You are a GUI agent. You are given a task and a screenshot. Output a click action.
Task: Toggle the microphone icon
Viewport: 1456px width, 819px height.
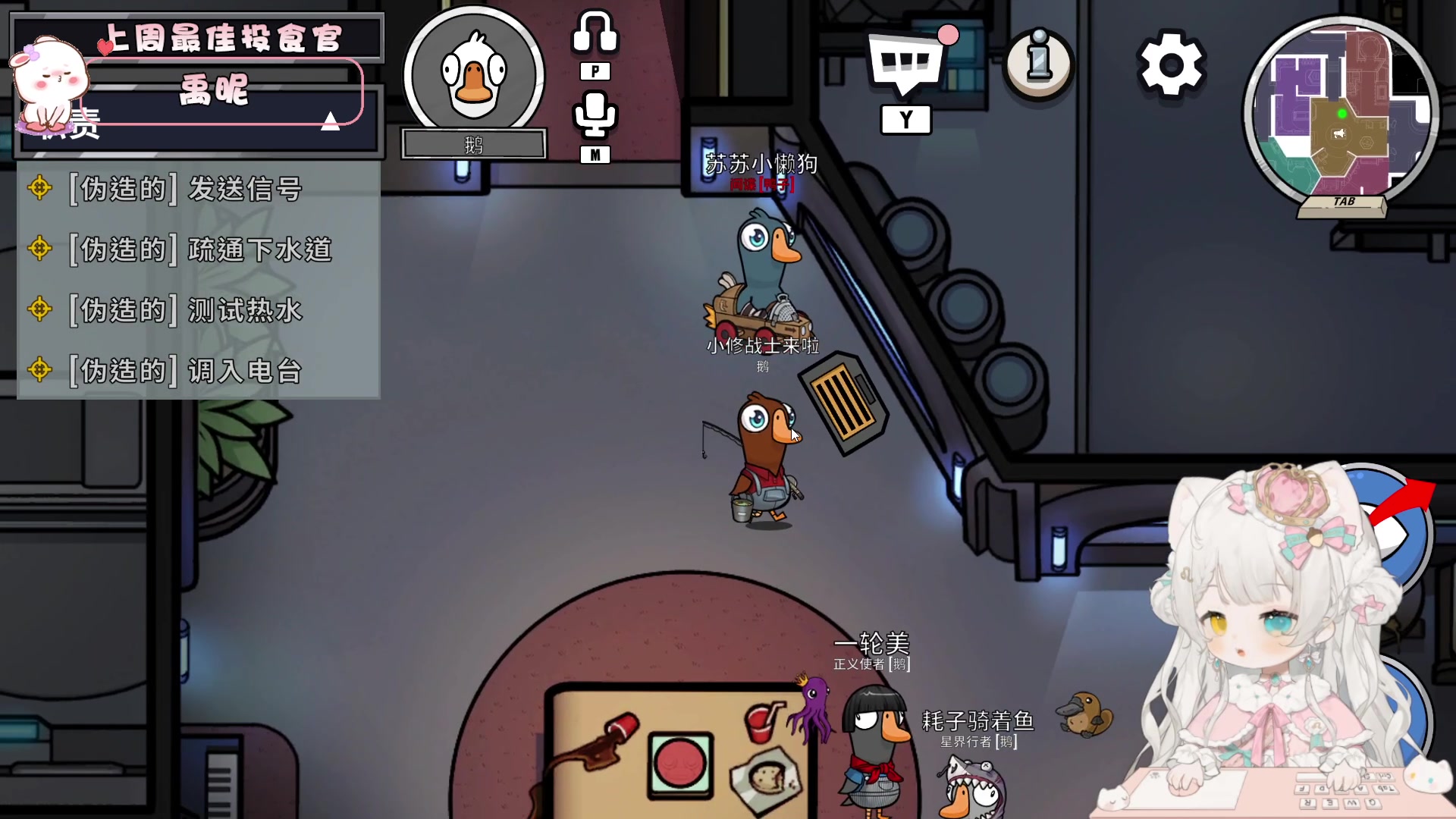click(595, 116)
